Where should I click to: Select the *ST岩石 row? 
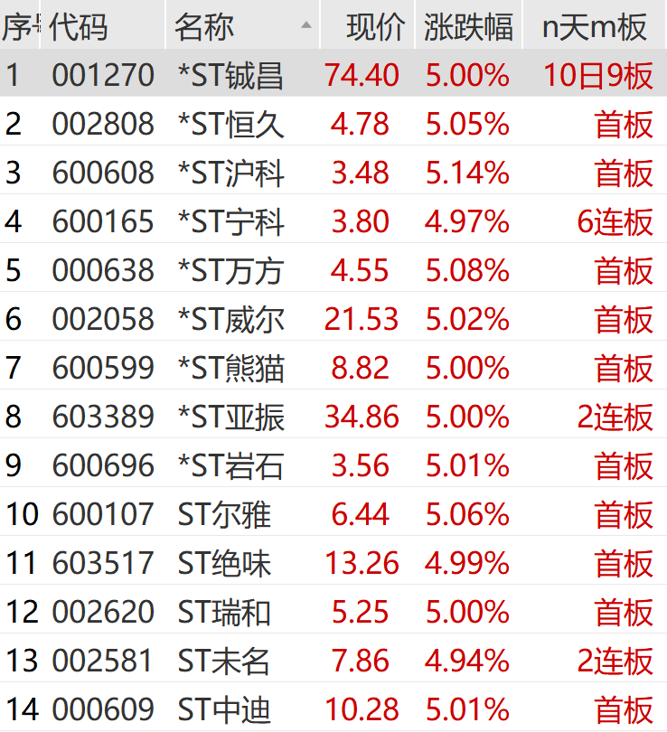(x=231, y=466)
